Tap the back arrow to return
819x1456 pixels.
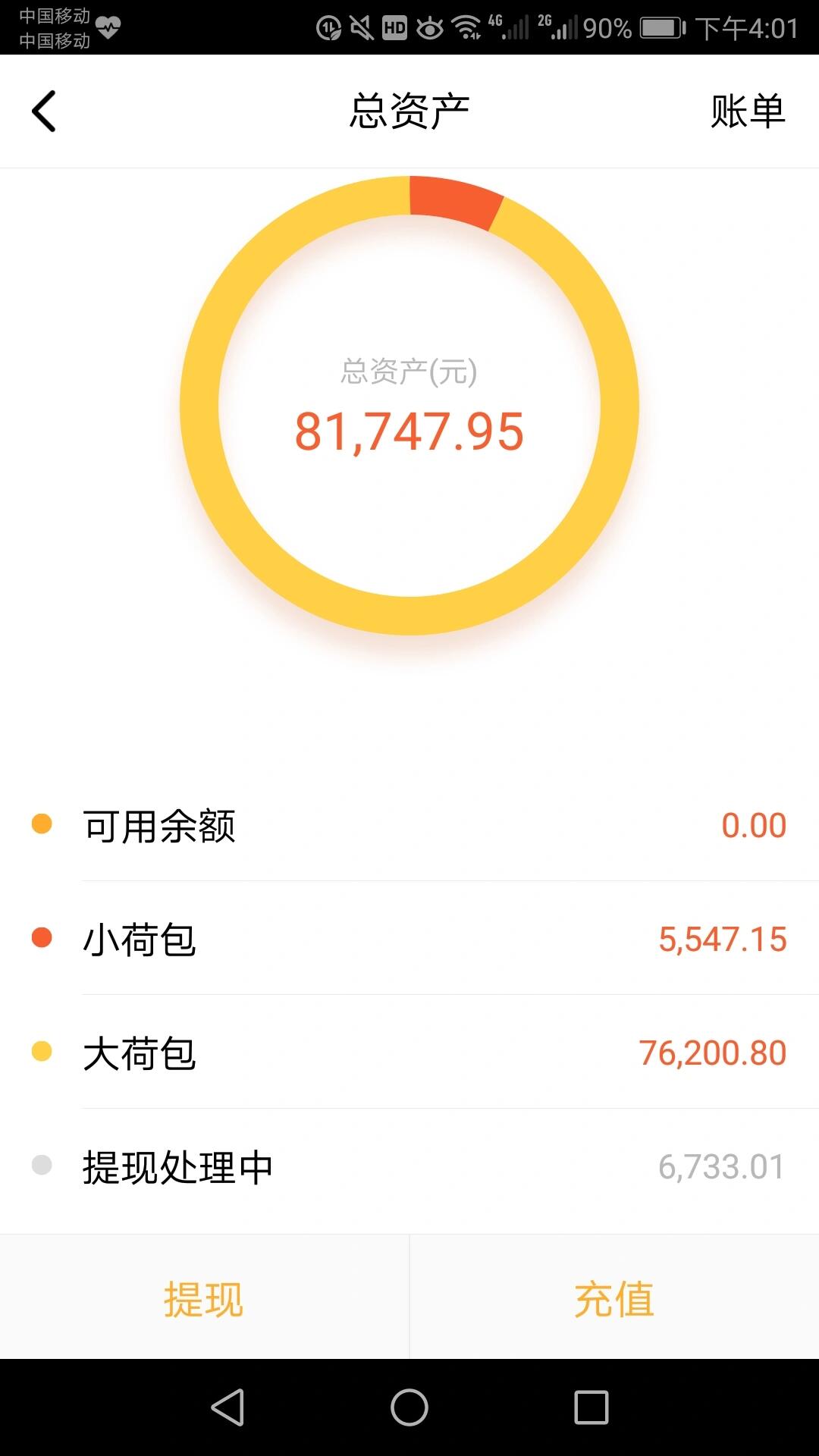[x=43, y=111]
